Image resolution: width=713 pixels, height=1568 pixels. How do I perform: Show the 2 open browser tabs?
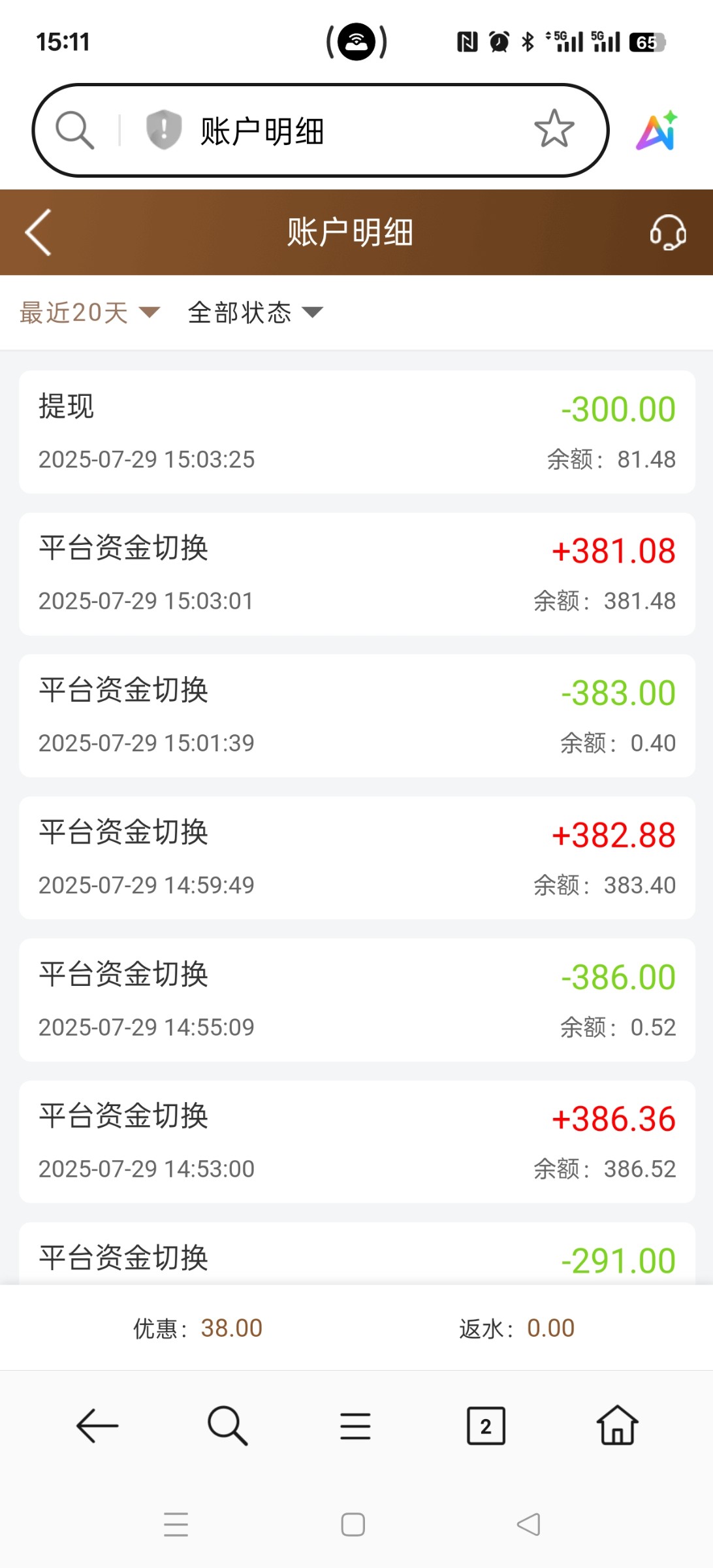coord(486,1426)
